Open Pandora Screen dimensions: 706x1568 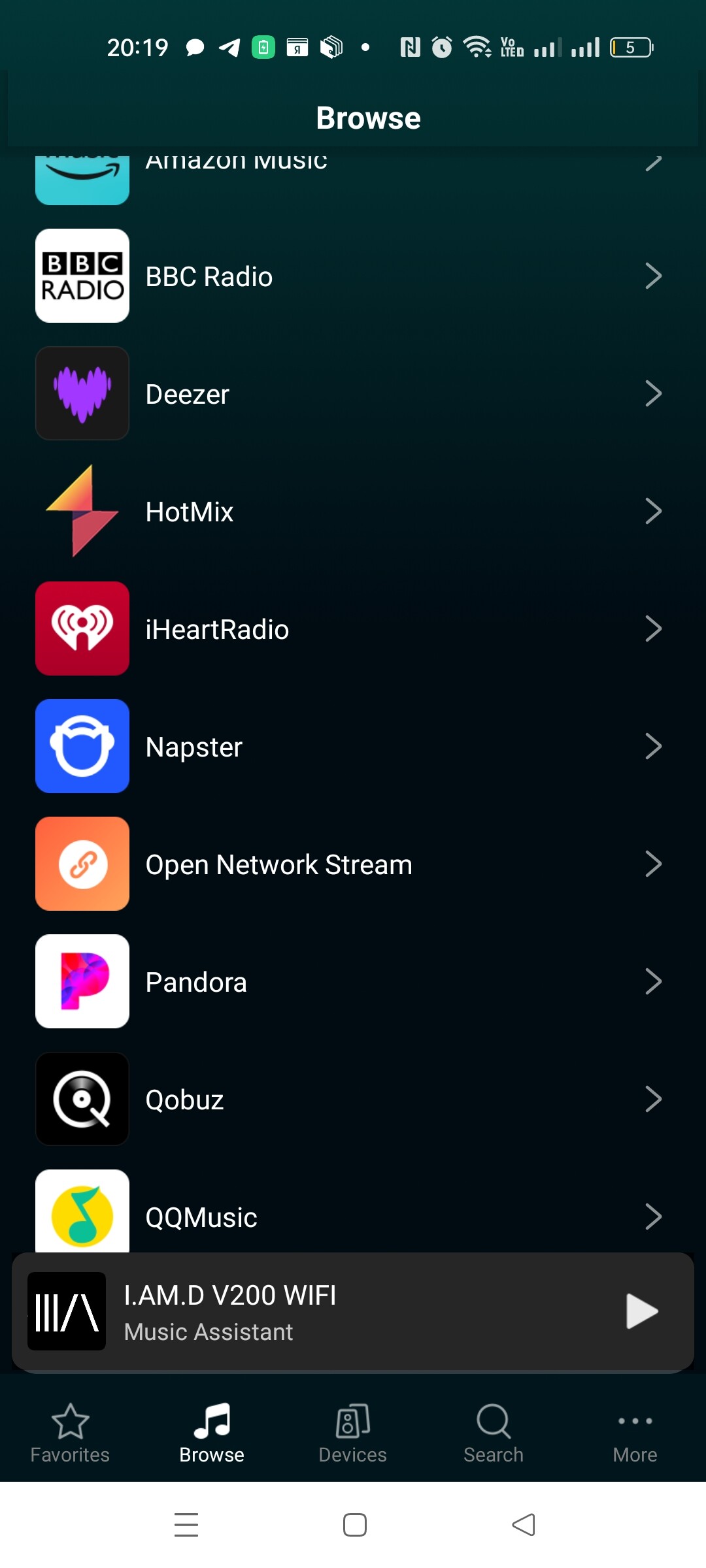coord(353,981)
